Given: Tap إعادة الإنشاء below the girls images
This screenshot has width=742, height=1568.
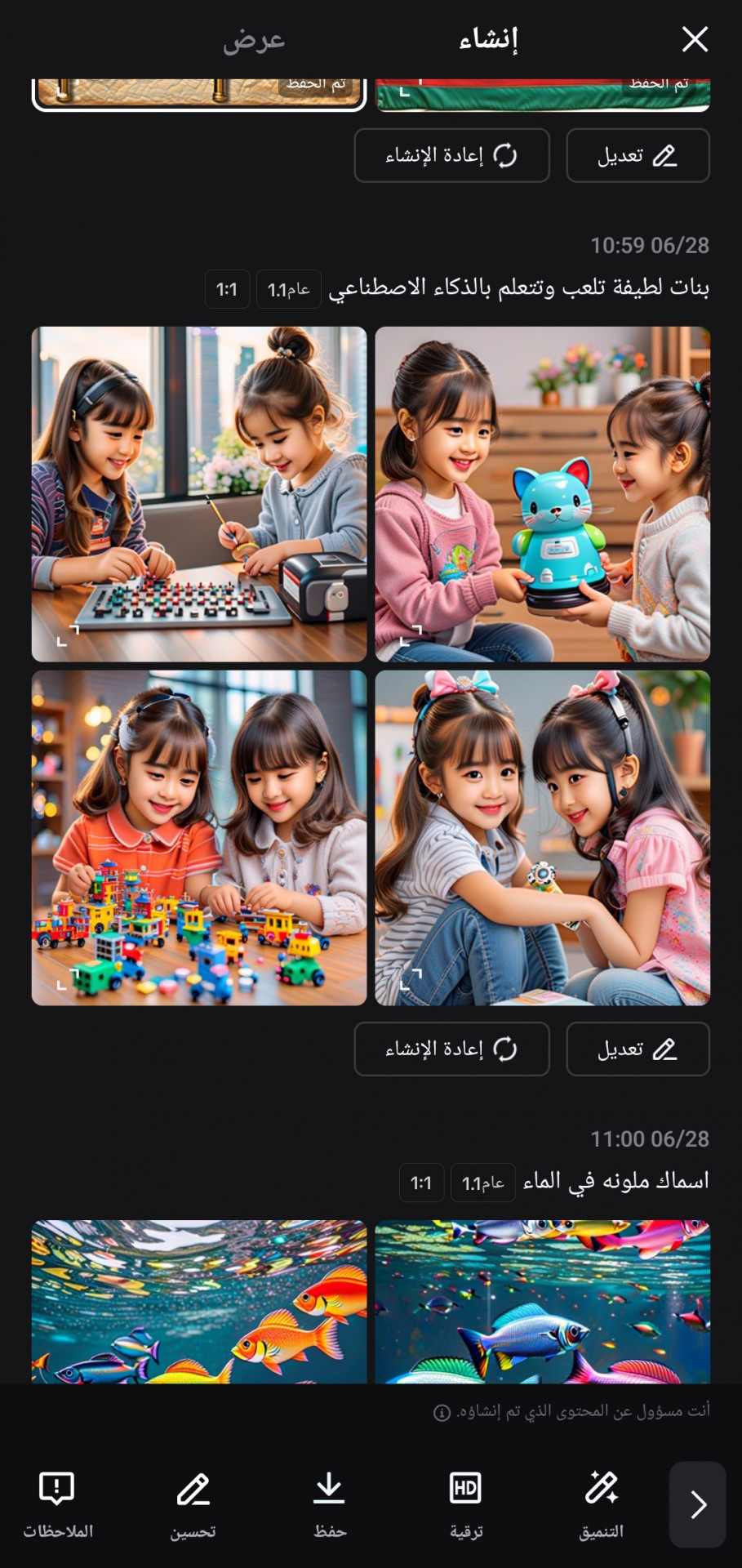Looking at the screenshot, I should pyautogui.click(x=451, y=1049).
